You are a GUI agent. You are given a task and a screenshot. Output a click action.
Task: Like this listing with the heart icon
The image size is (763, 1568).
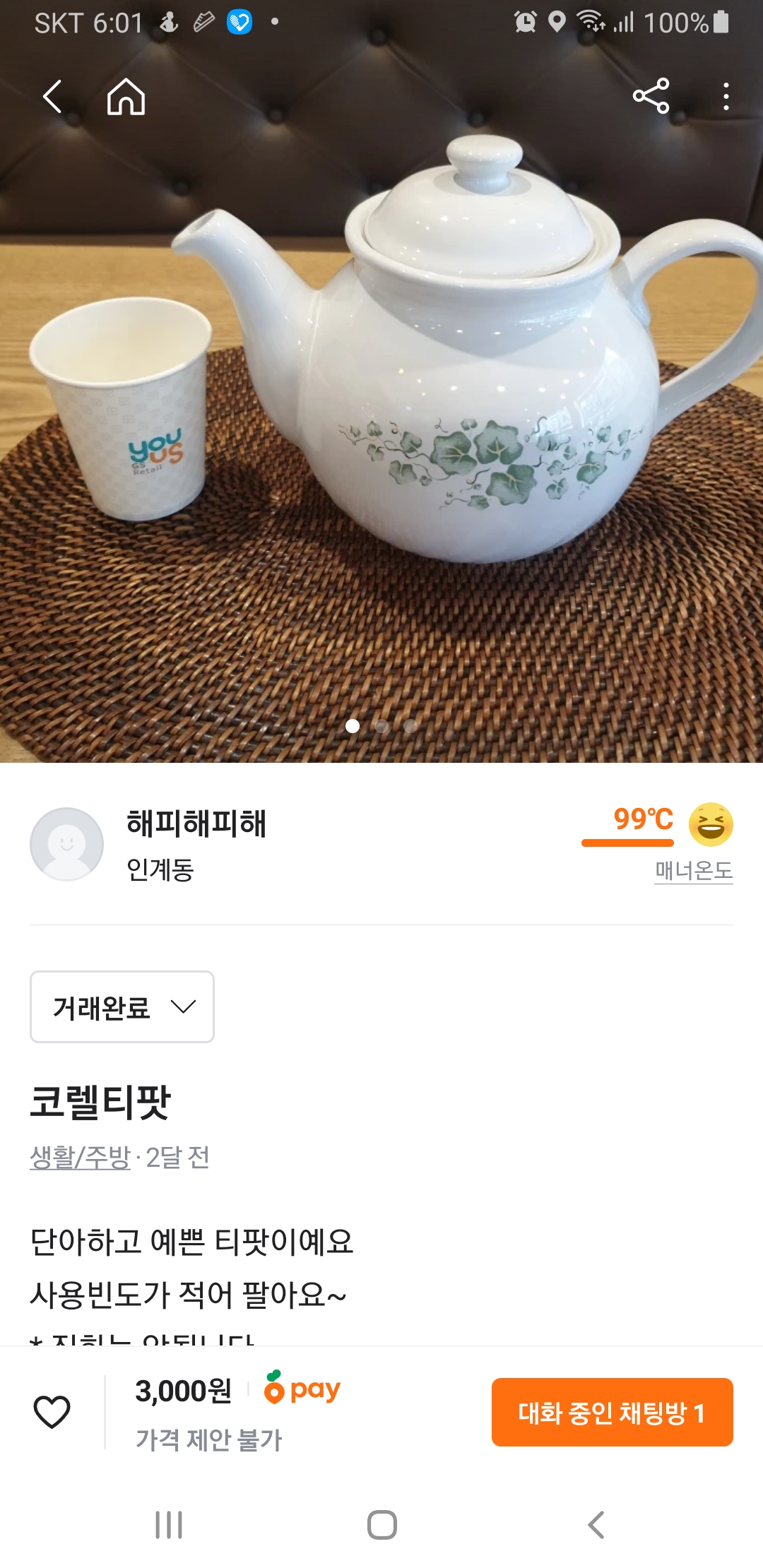click(x=52, y=1412)
